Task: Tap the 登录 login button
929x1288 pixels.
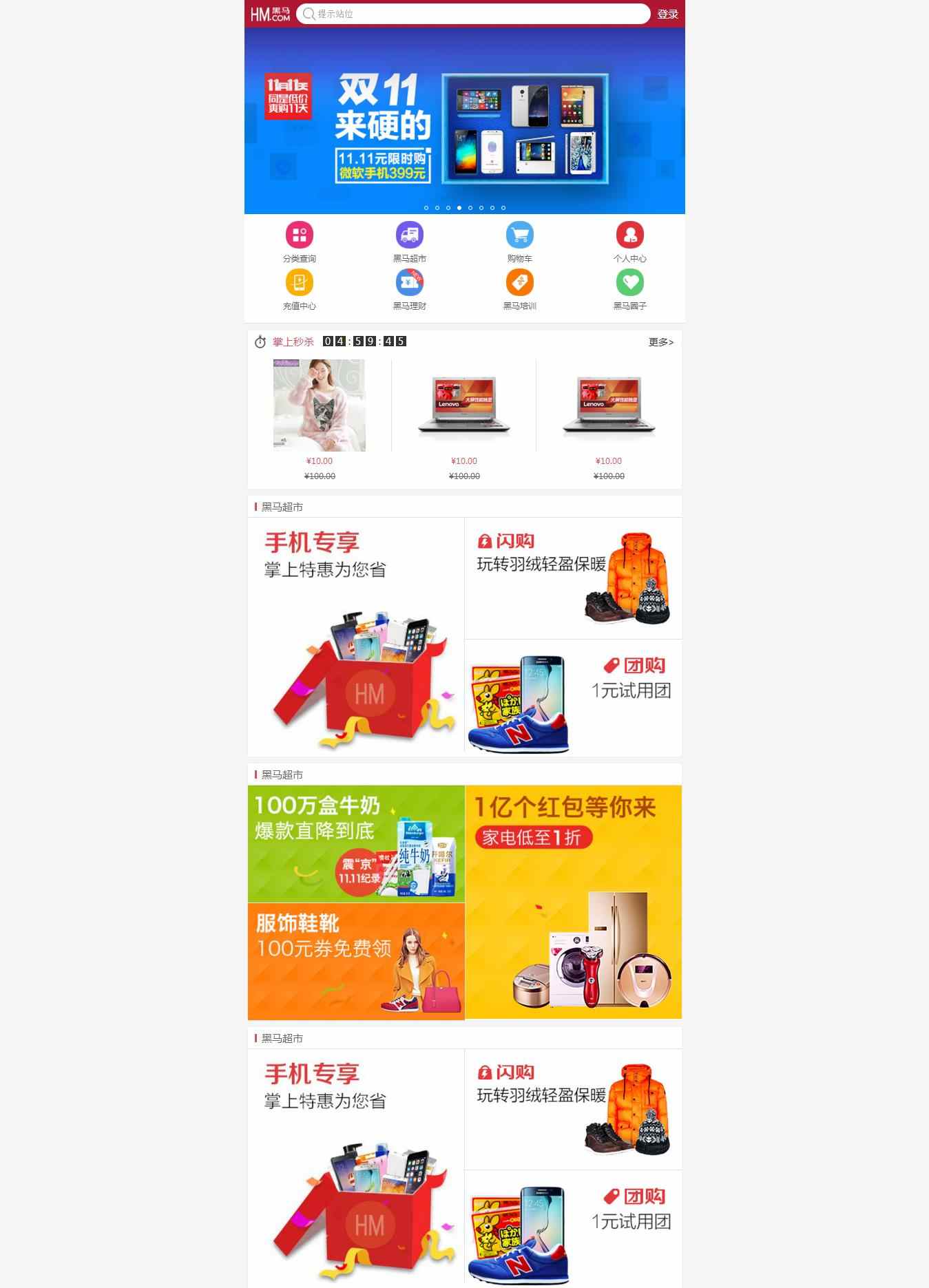Action: [667, 14]
